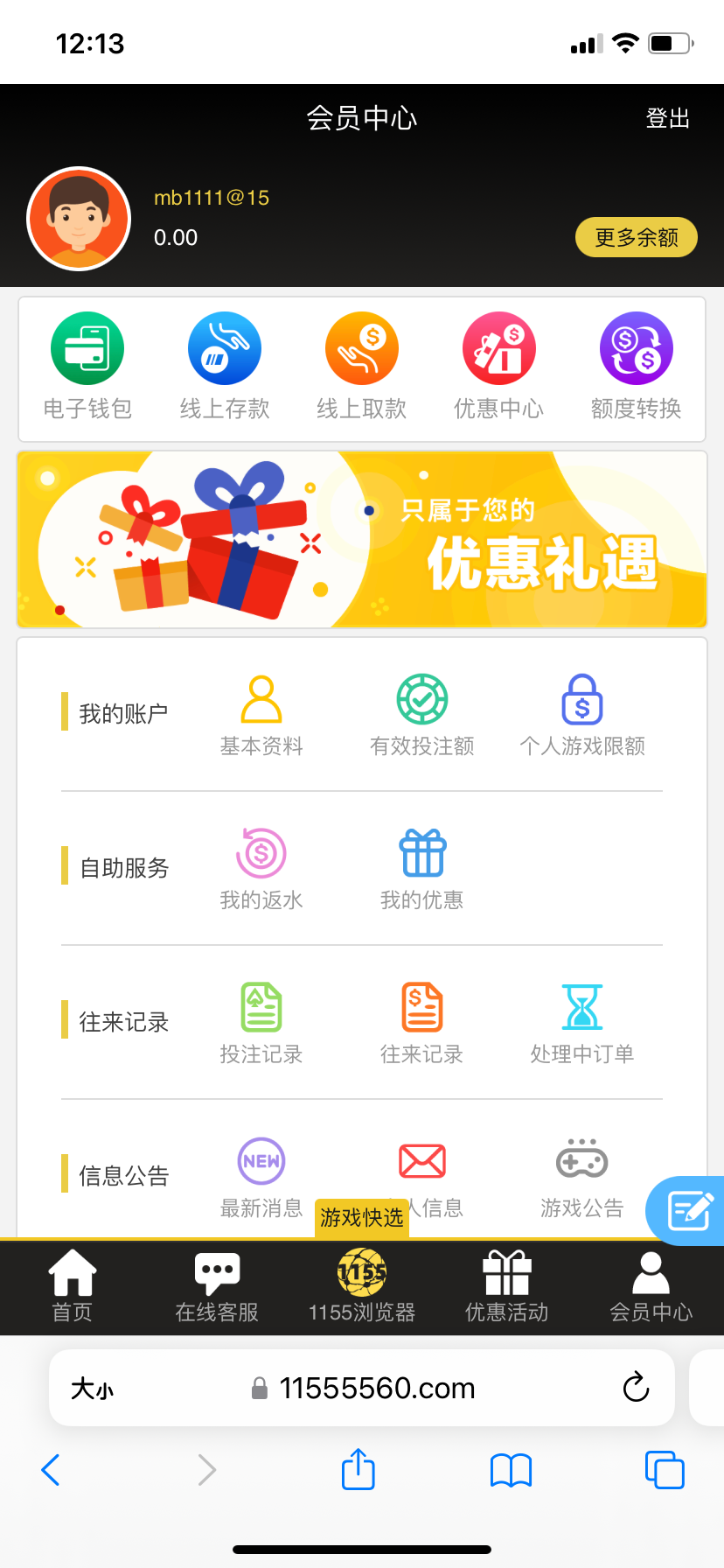The height and width of the screenshot is (1568, 724).
Task: Tap the floating blue edit note button
Action: click(x=688, y=1211)
